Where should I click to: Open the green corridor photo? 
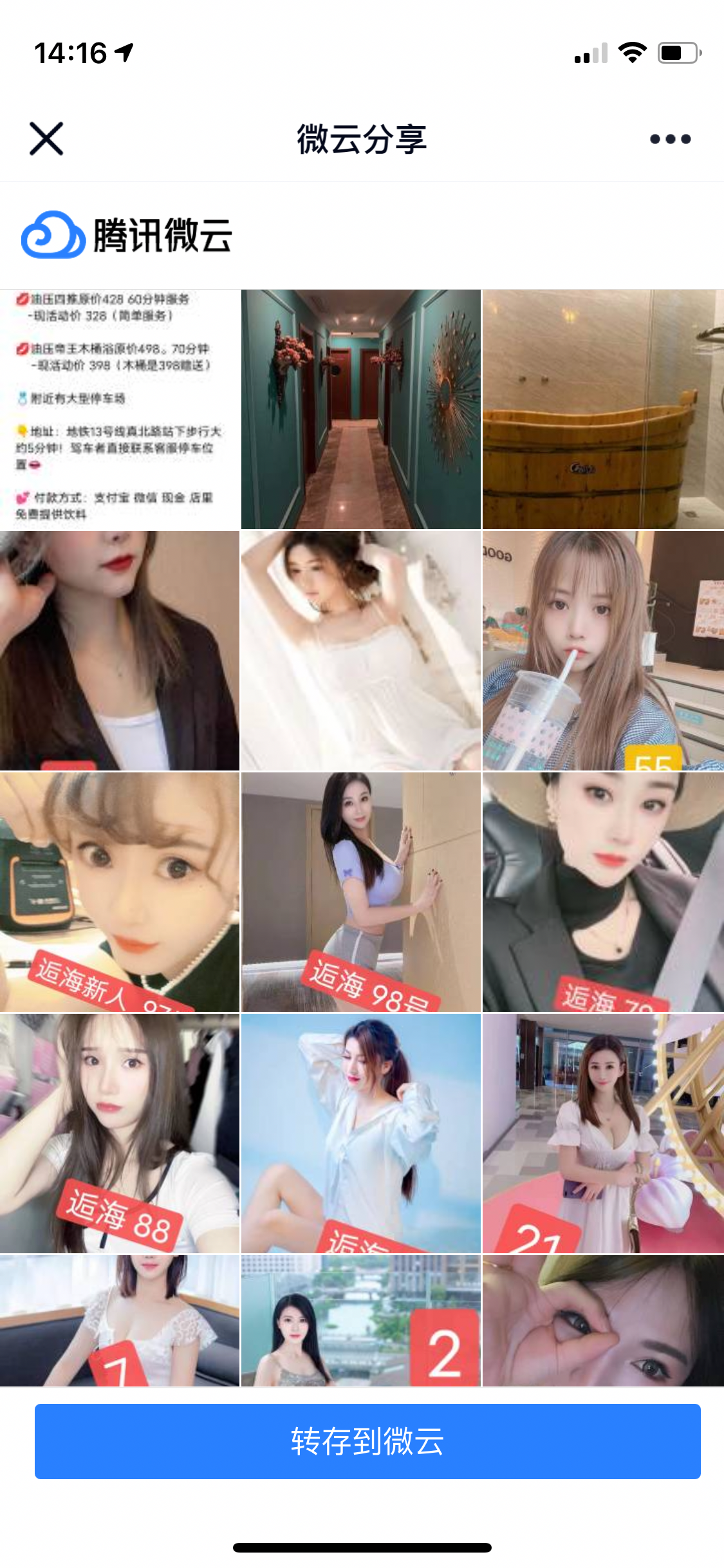click(360, 409)
